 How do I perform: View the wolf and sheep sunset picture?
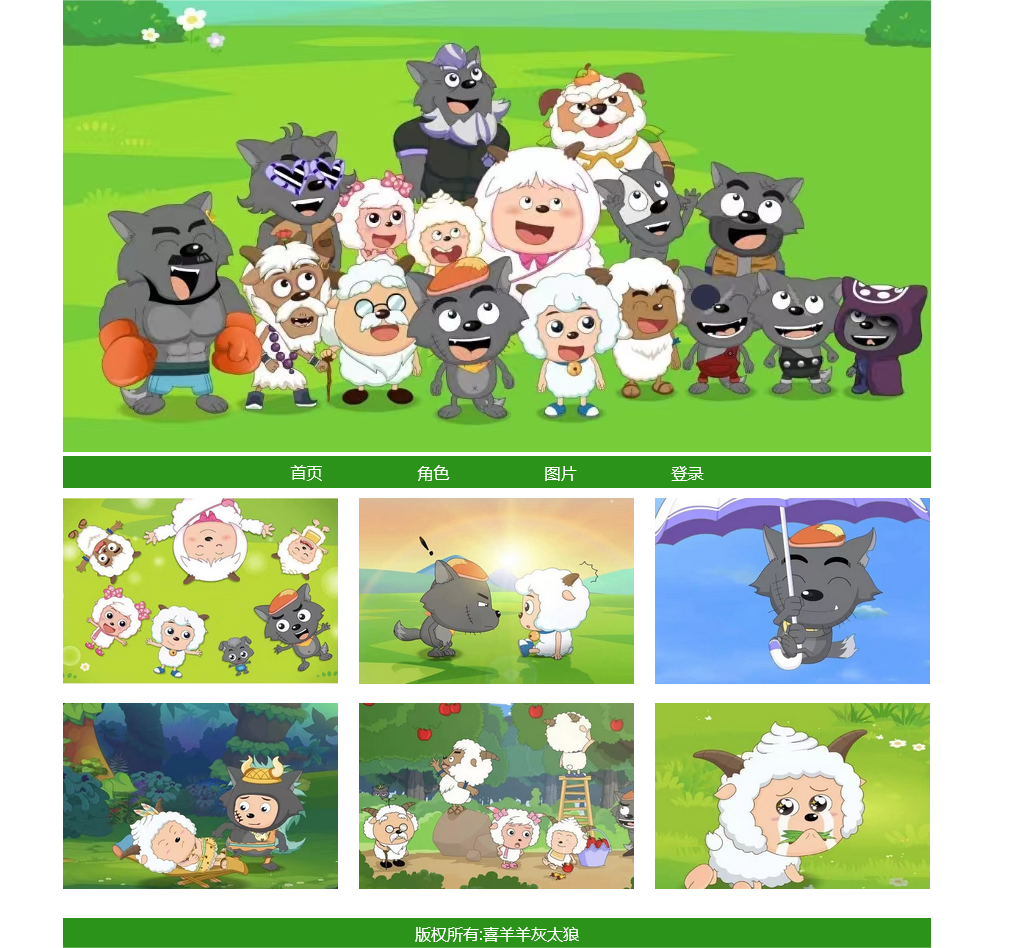496,590
